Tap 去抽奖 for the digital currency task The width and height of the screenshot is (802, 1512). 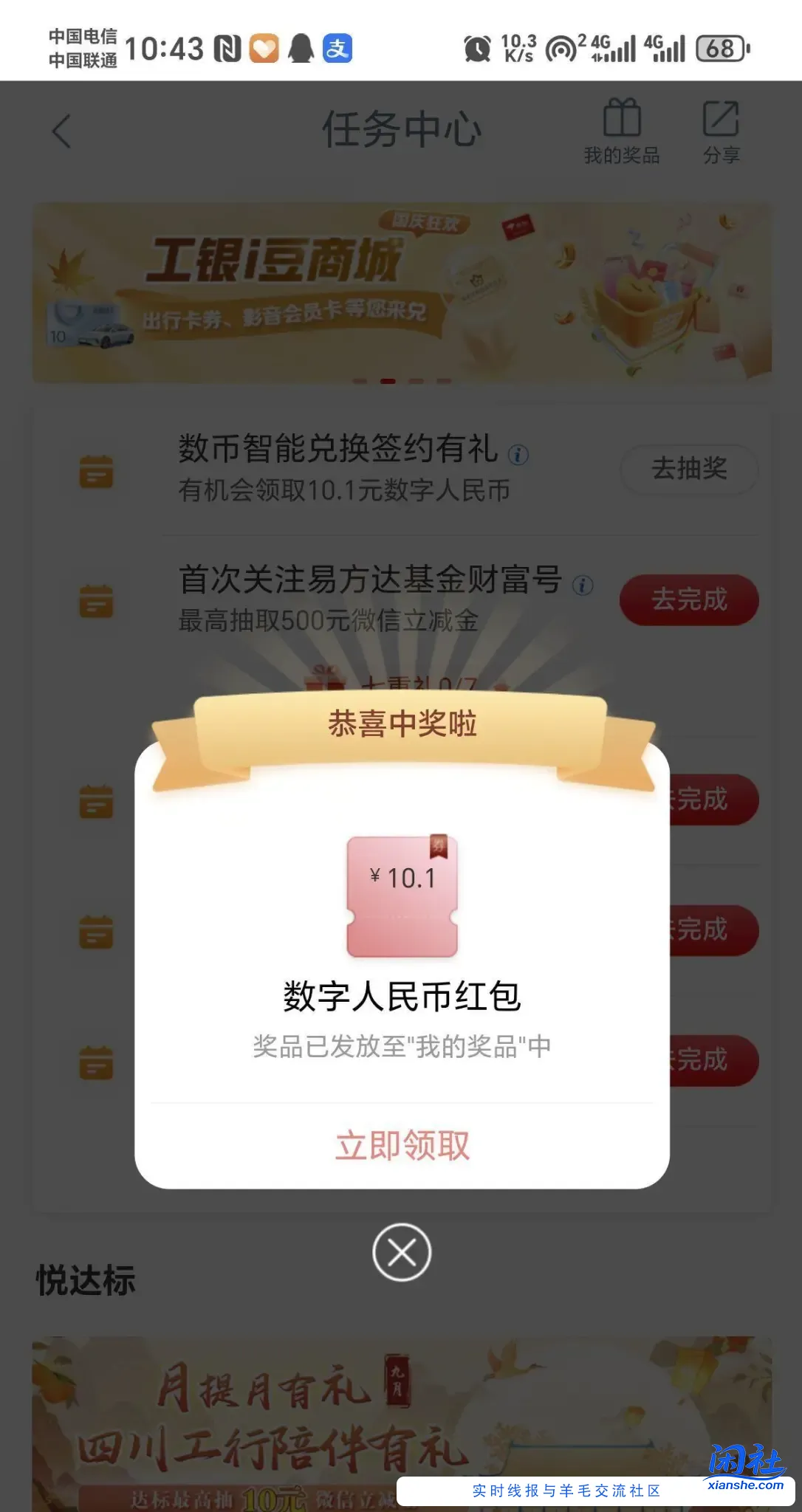[x=688, y=470]
